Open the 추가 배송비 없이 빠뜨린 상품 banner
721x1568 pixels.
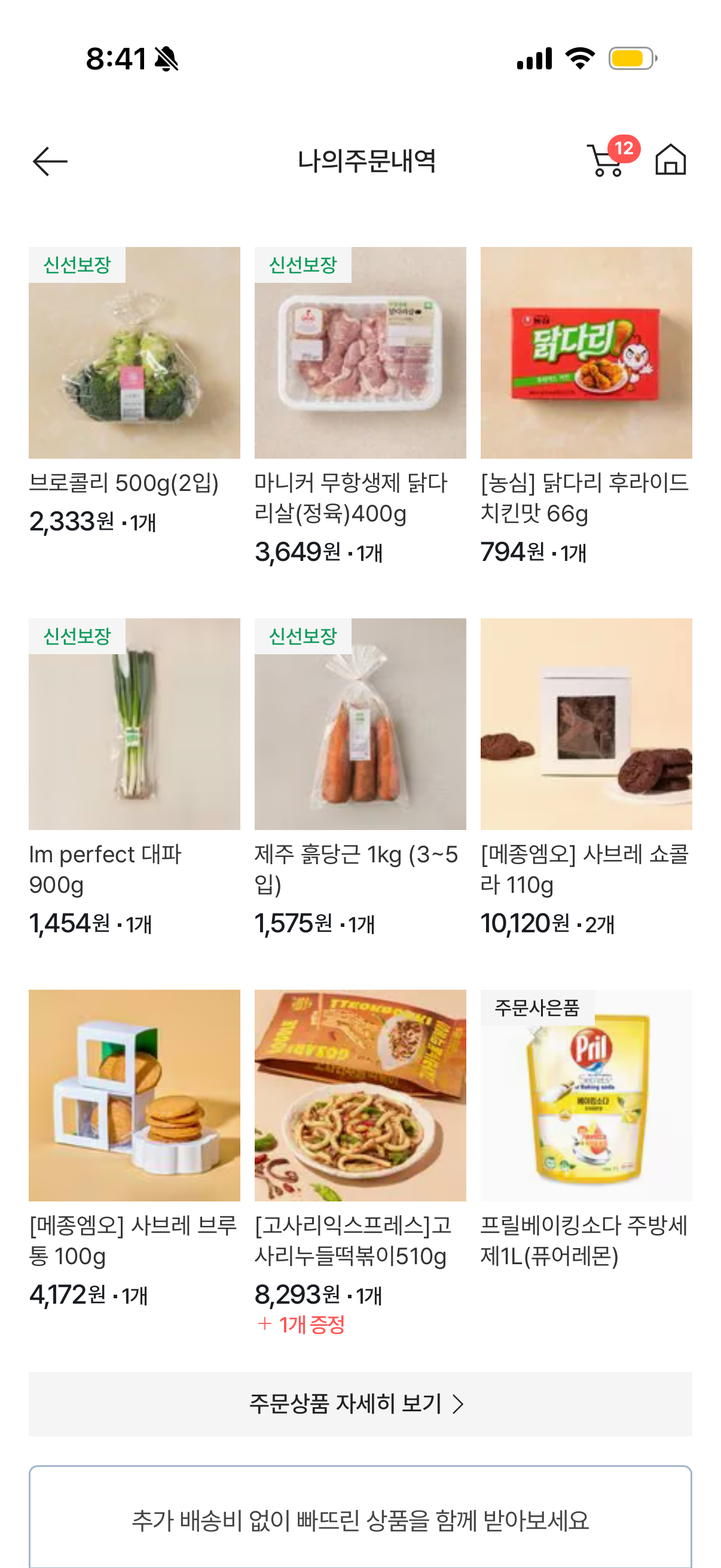point(360,1520)
